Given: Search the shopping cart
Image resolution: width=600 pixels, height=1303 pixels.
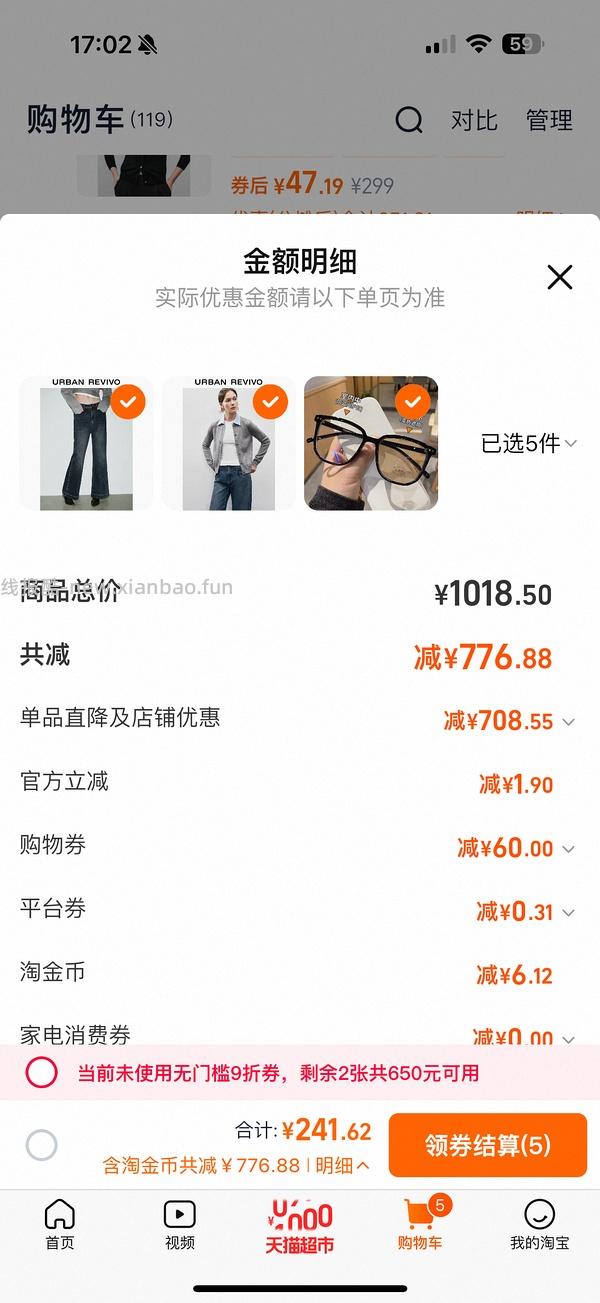Looking at the screenshot, I should click(409, 121).
